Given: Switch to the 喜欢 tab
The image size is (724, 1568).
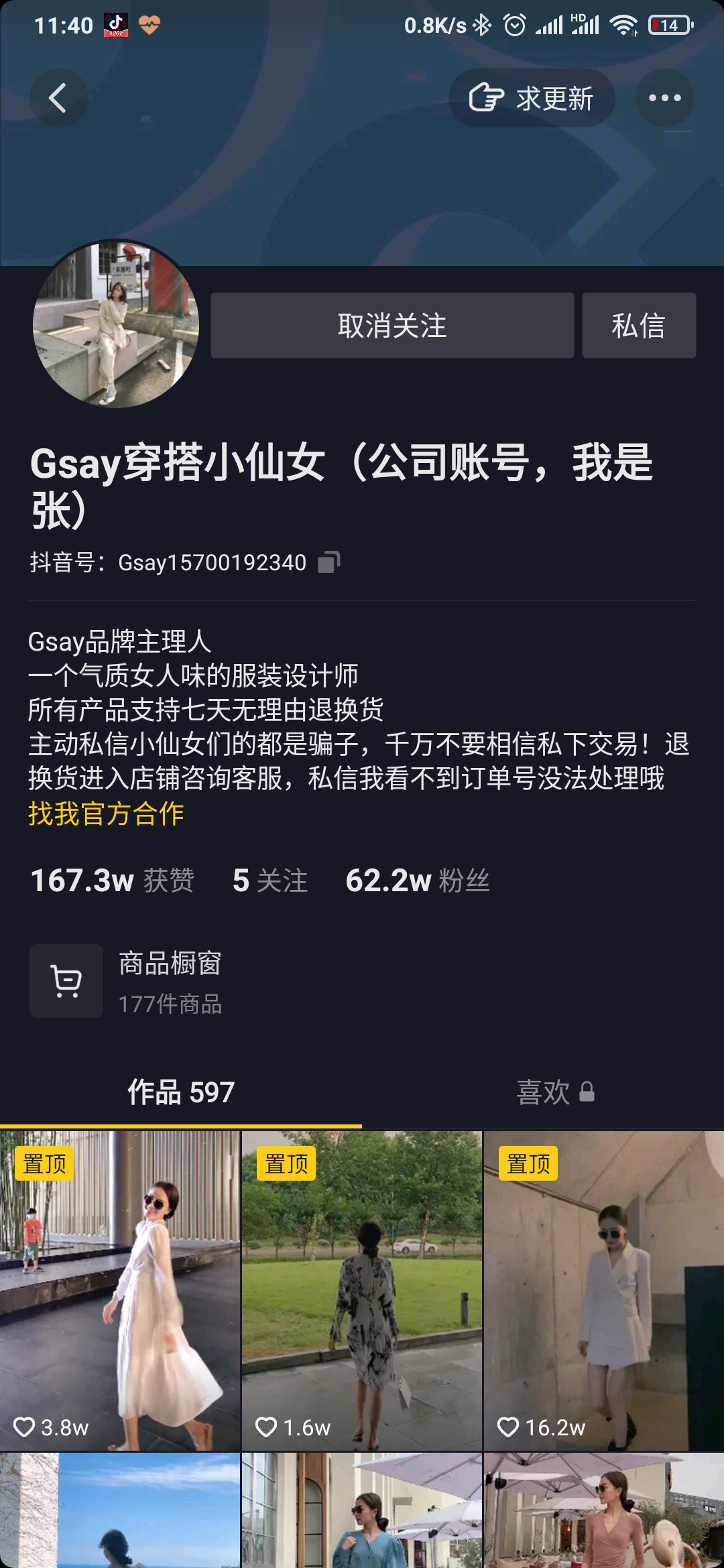Looking at the screenshot, I should (554, 1092).
